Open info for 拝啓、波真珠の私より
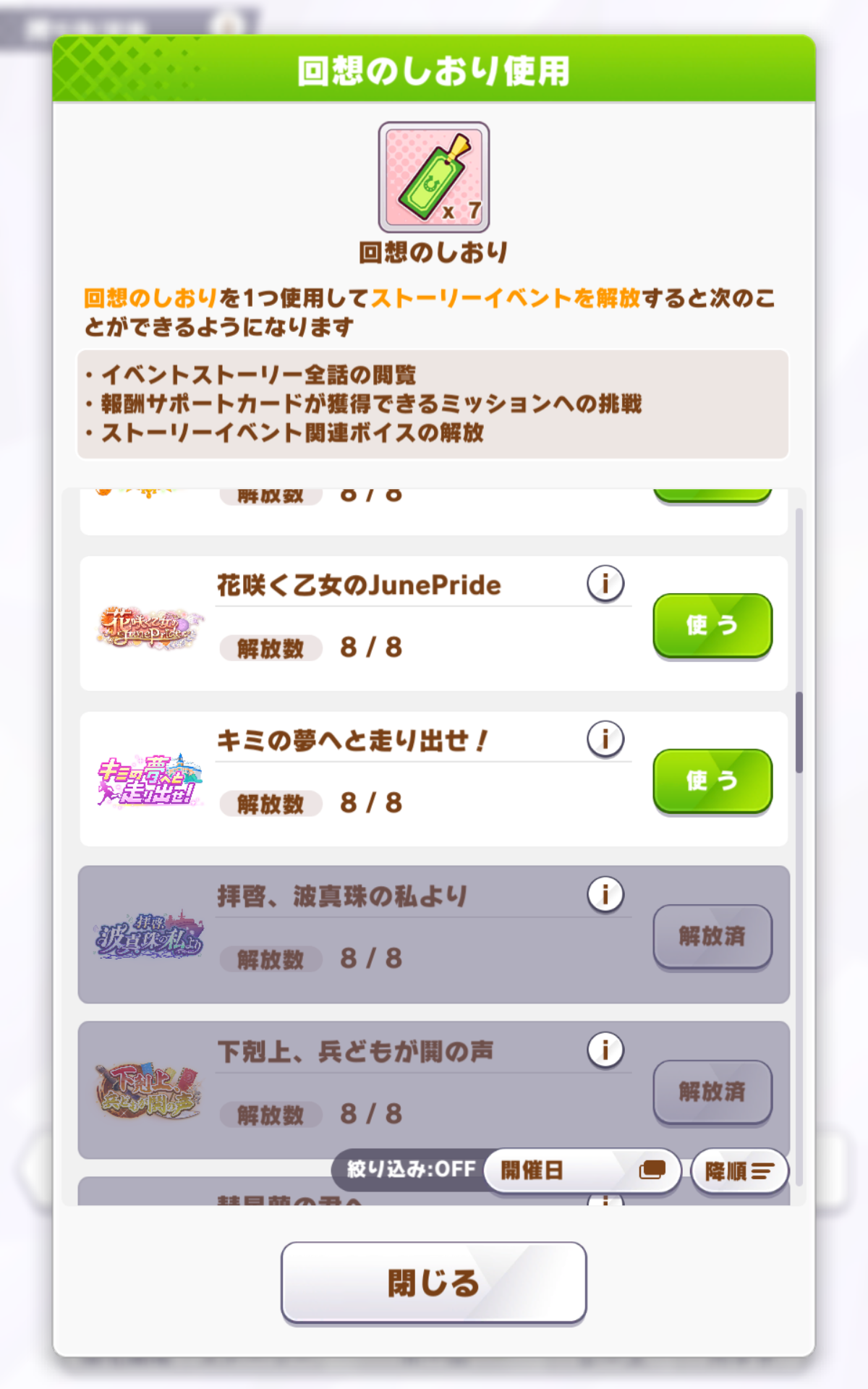This screenshot has height=1389, width=868. coord(605,894)
